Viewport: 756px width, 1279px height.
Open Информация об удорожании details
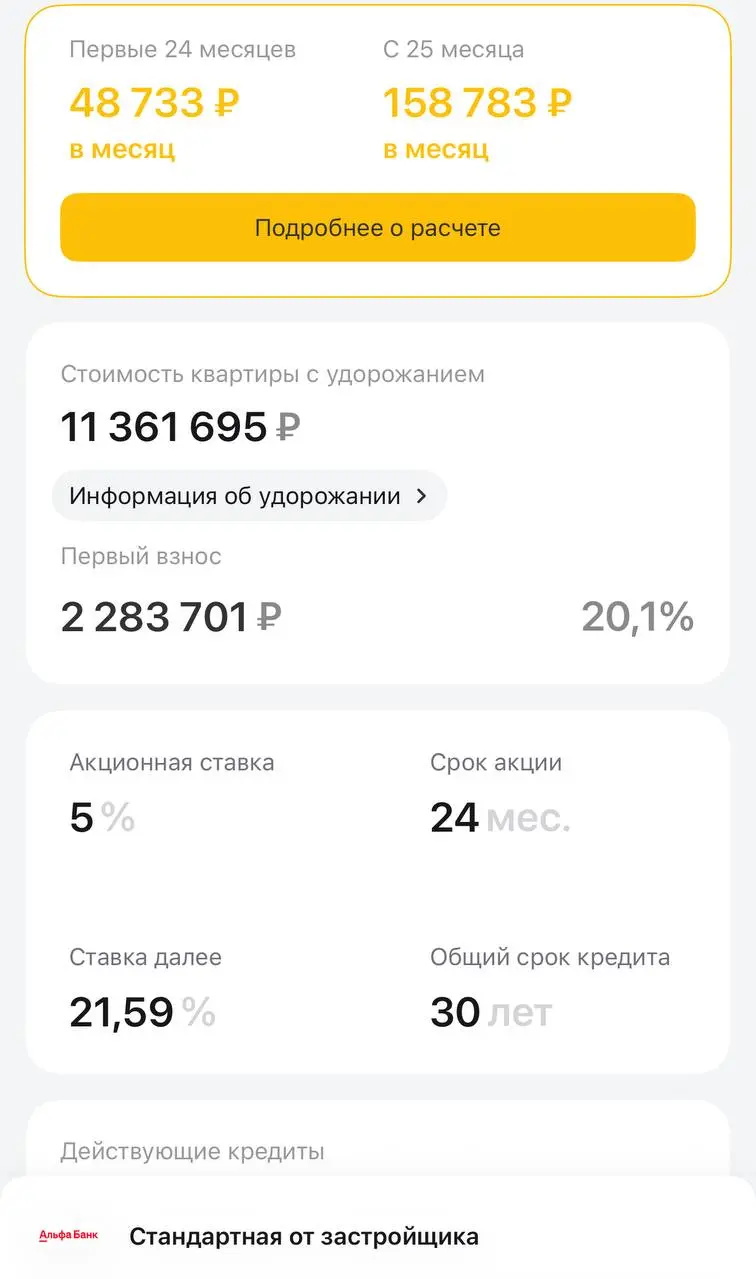[x=249, y=495]
